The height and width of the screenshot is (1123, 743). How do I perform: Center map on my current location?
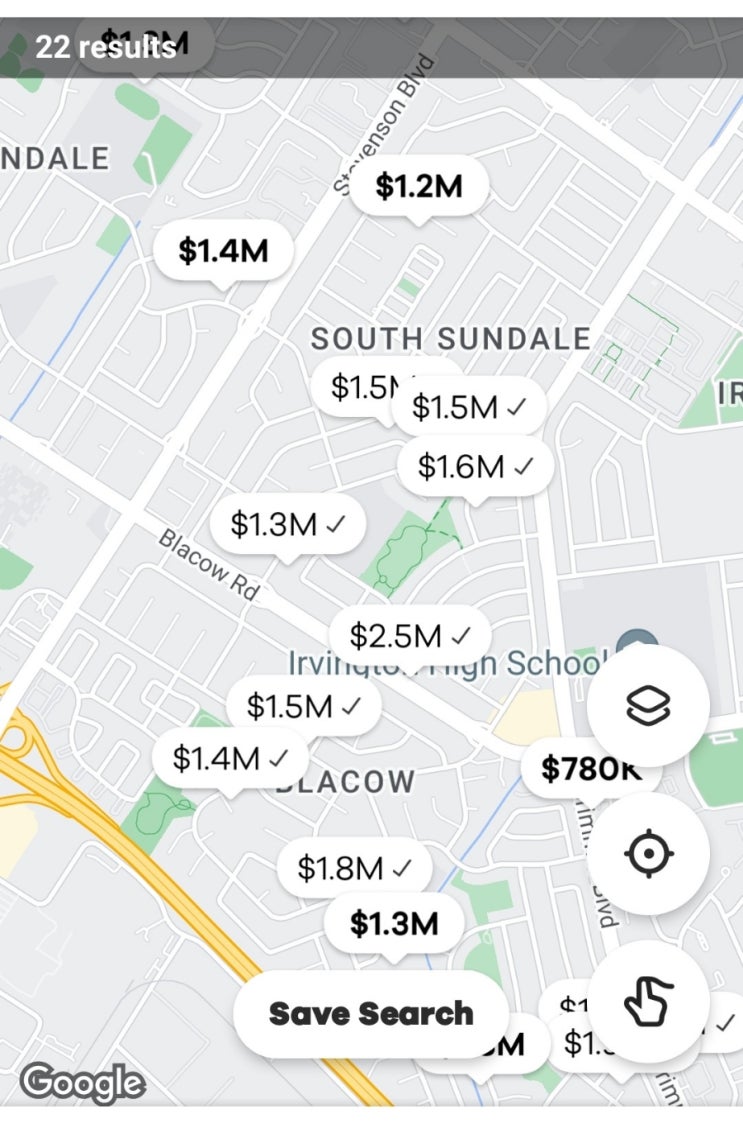pos(648,854)
